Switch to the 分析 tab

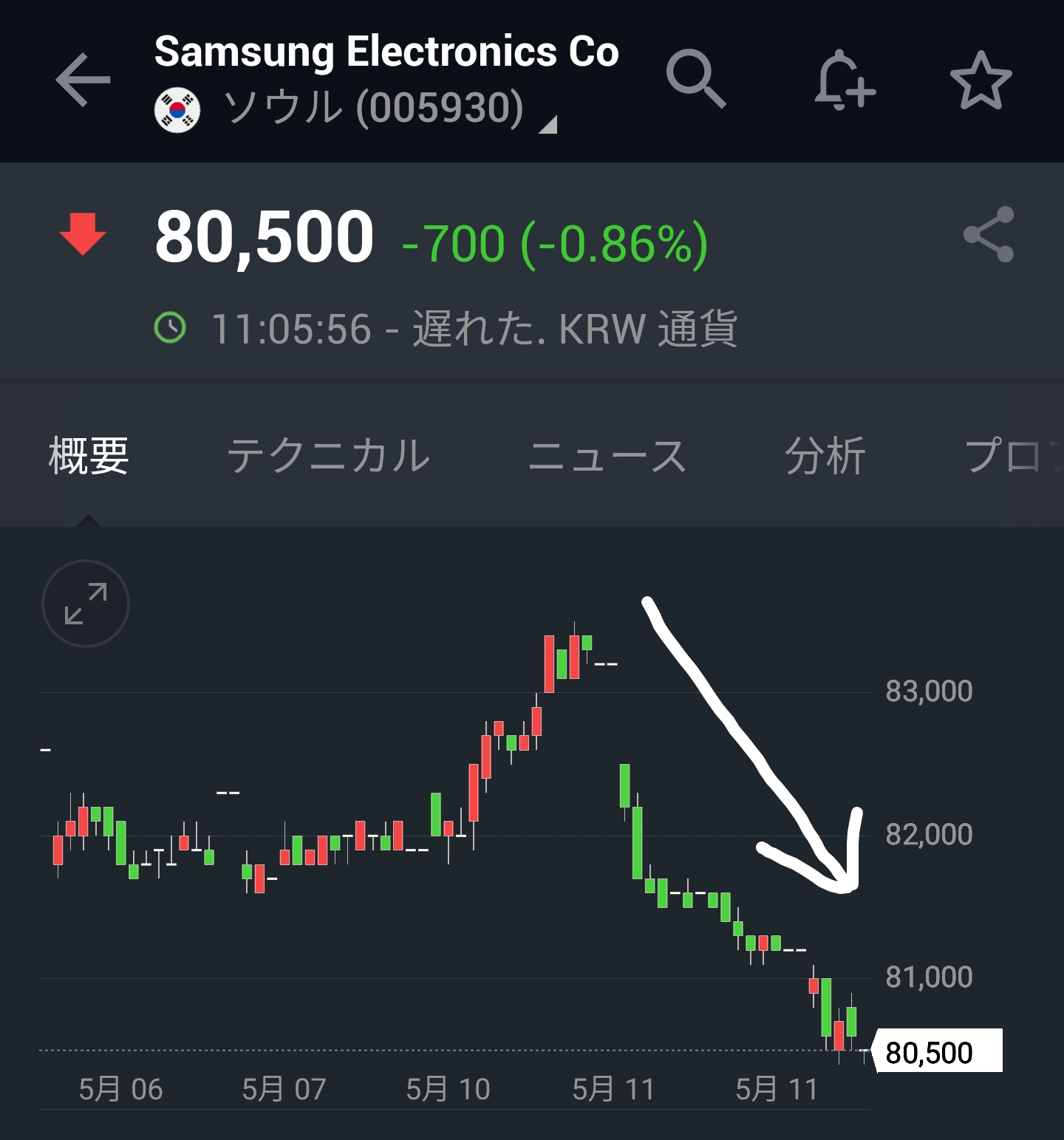(x=825, y=456)
